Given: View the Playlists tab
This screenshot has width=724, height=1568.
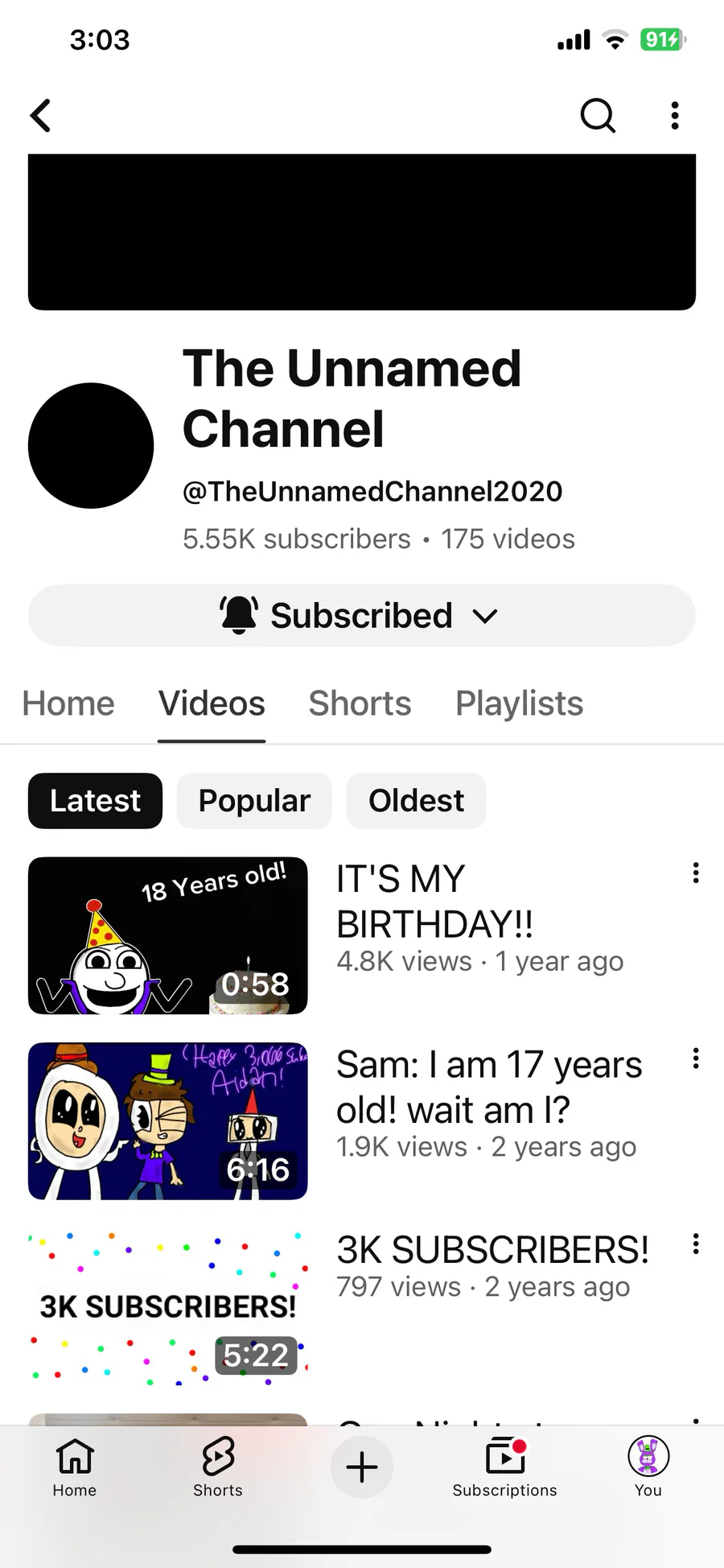Looking at the screenshot, I should pos(519,704).
